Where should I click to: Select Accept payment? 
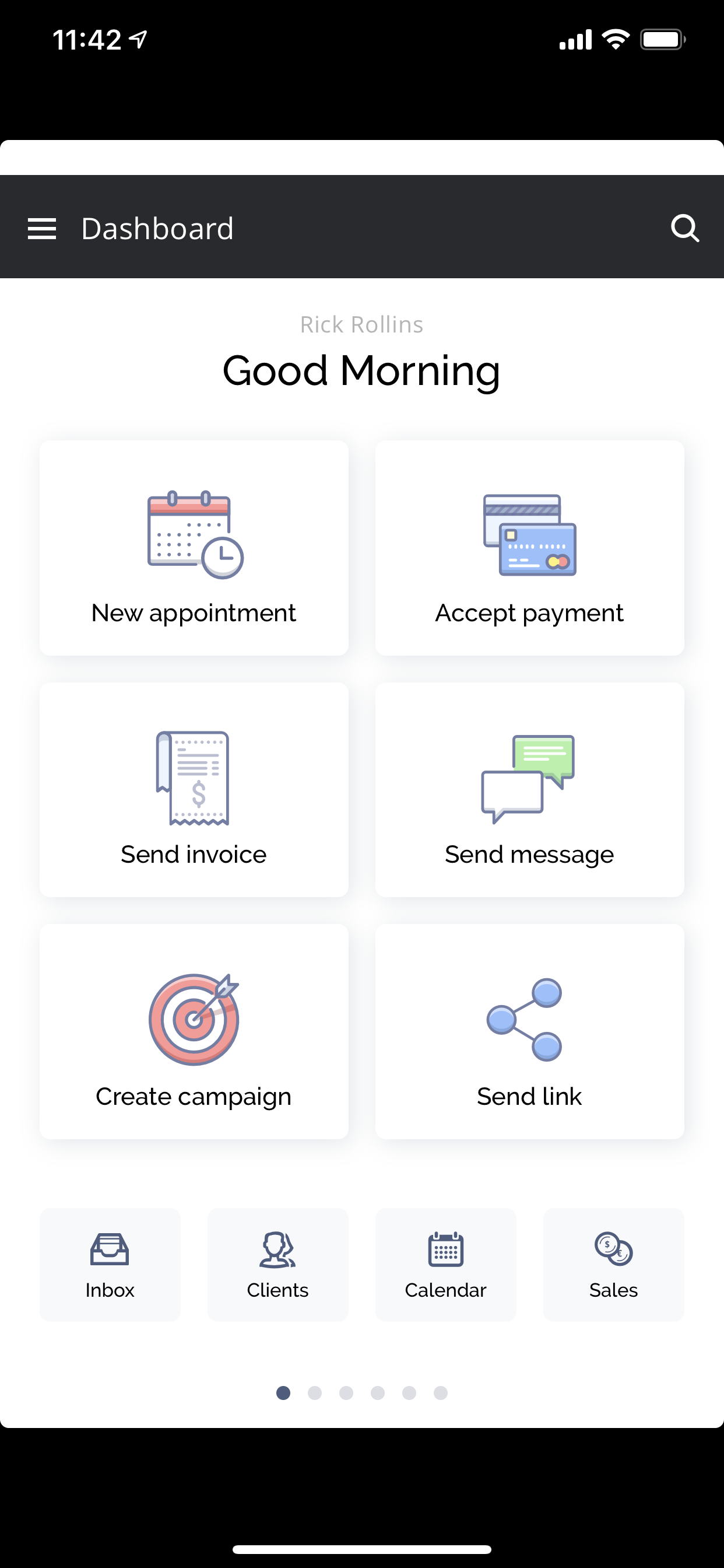(530, 548)
